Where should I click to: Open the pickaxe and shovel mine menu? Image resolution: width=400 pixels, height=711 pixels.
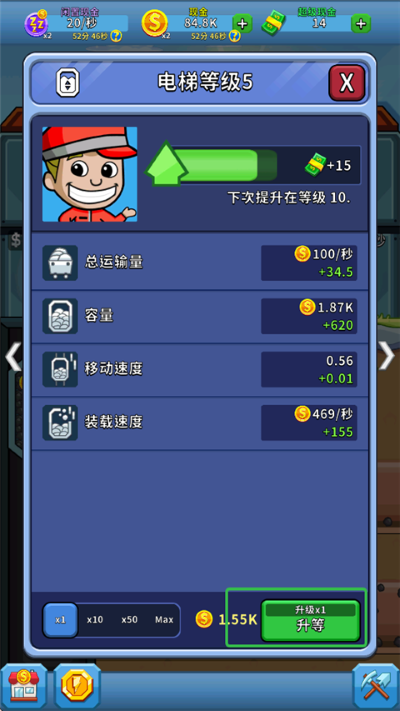(376, 686)
